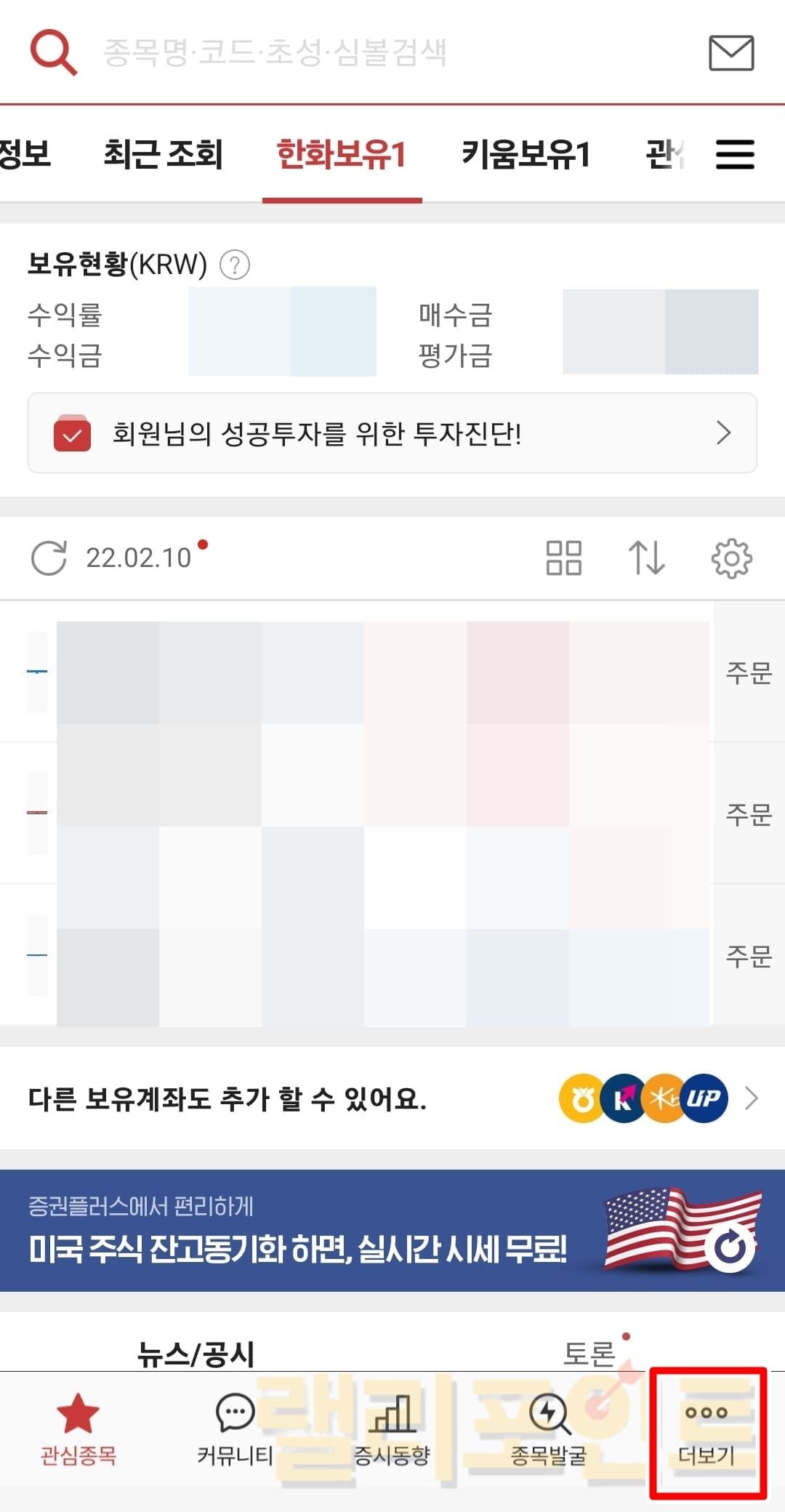The width and height of the screenshot is (785, 1512).
Task: Open the list settings gear
Action: 731,558
